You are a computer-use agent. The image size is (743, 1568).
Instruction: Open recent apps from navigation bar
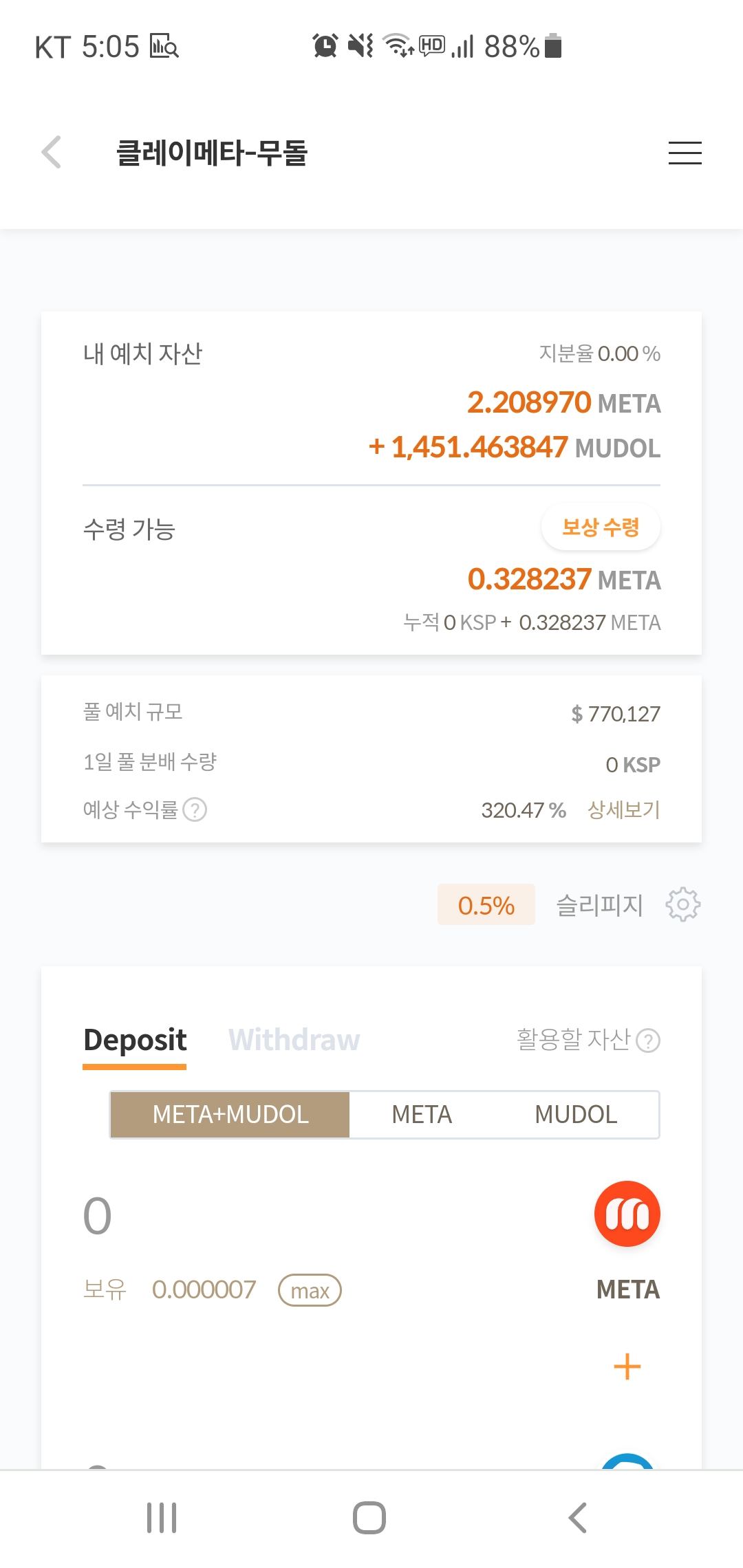(x=162, y=1518)
